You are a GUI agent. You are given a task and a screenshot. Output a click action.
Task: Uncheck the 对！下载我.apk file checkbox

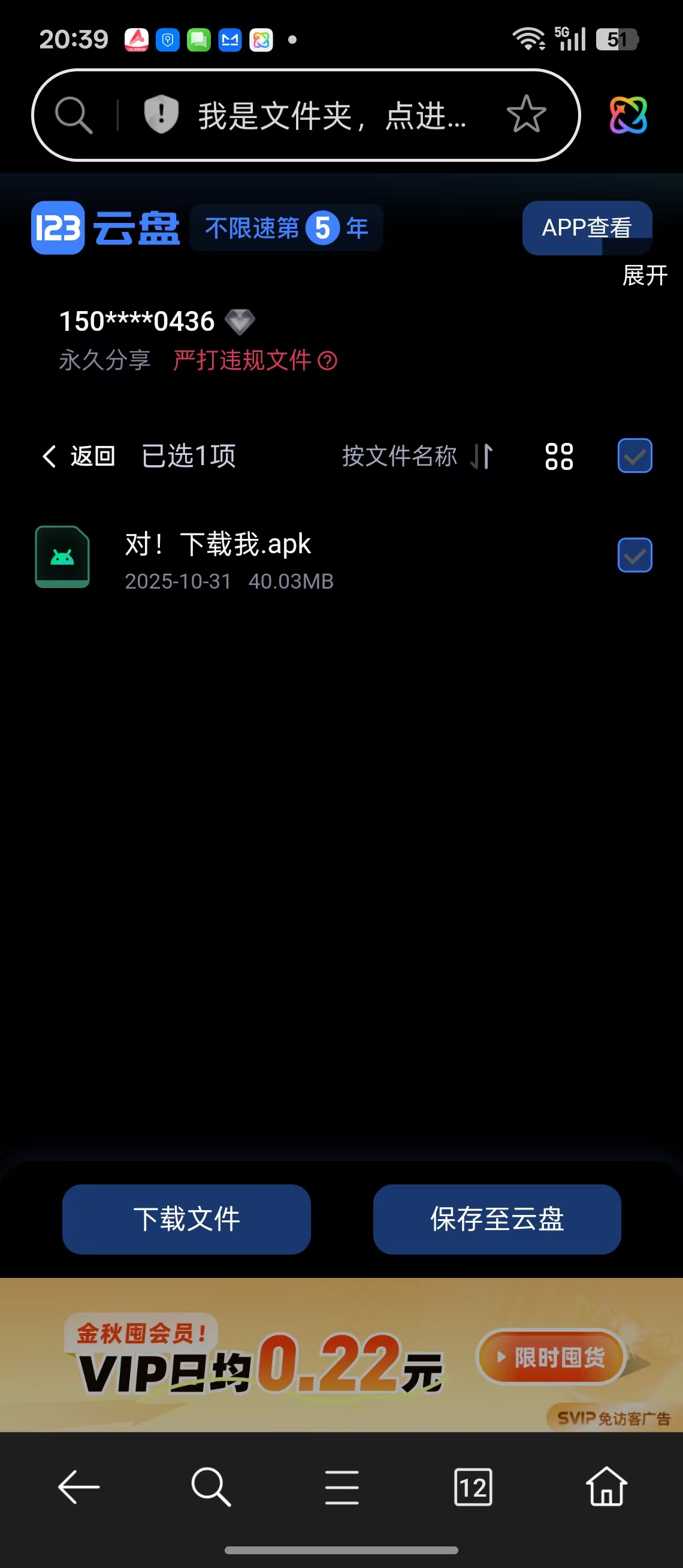[x=634, y=555]
